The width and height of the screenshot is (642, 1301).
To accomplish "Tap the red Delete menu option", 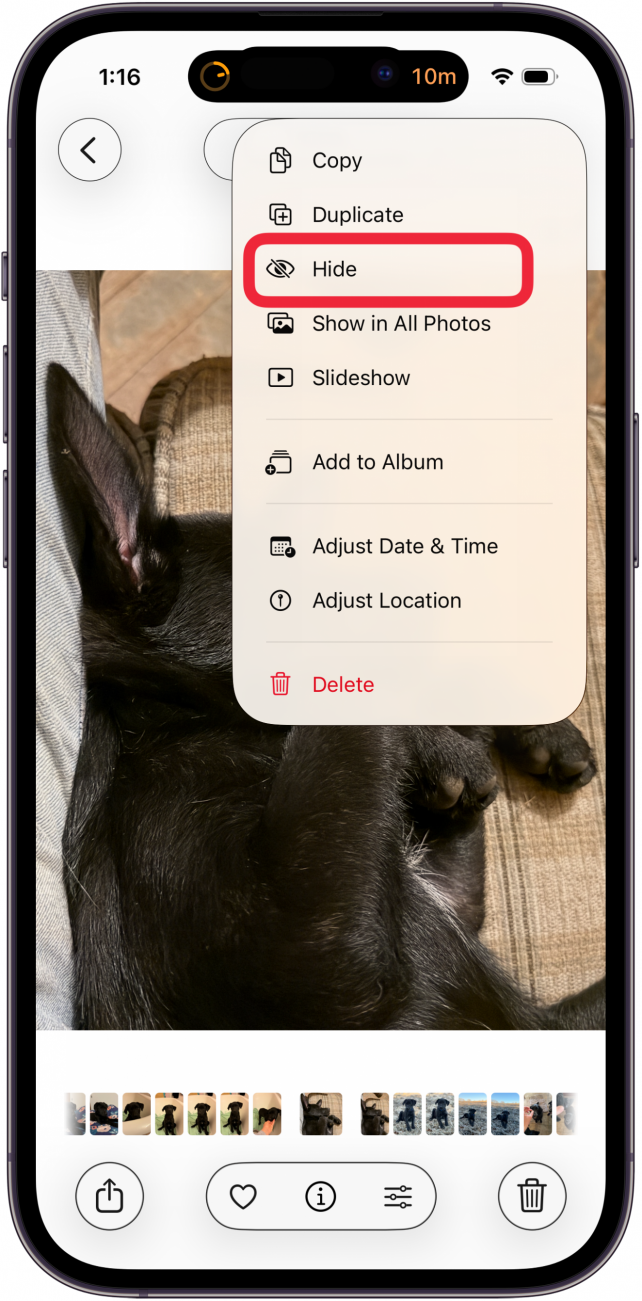I will click(x=342, y=685).
